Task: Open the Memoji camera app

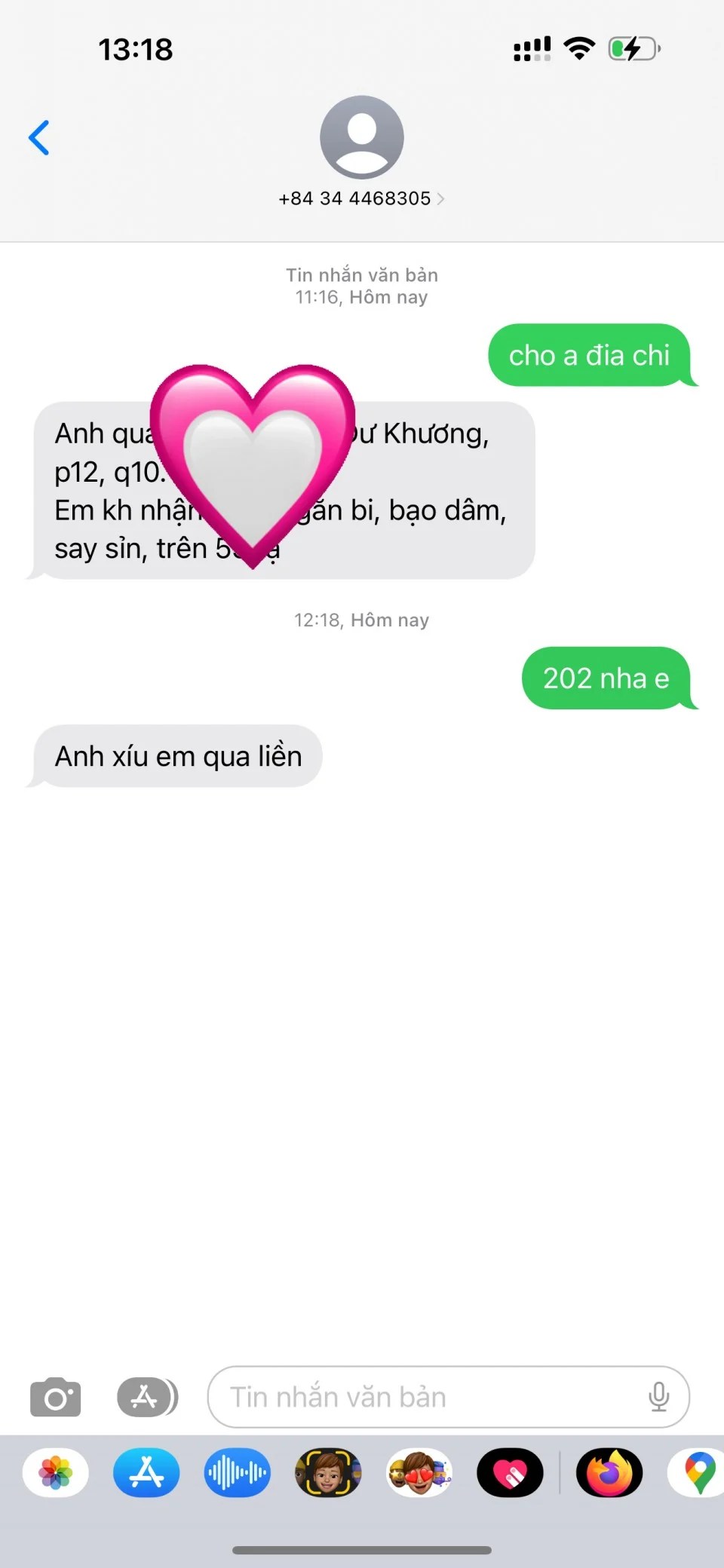Action: coord(328,1472)
